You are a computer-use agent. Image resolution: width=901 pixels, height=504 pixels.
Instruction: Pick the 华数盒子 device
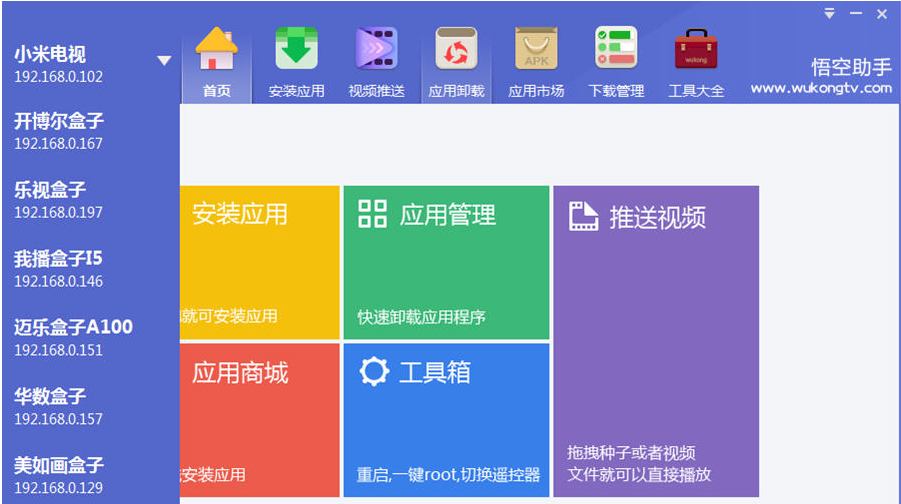point(60,406)
